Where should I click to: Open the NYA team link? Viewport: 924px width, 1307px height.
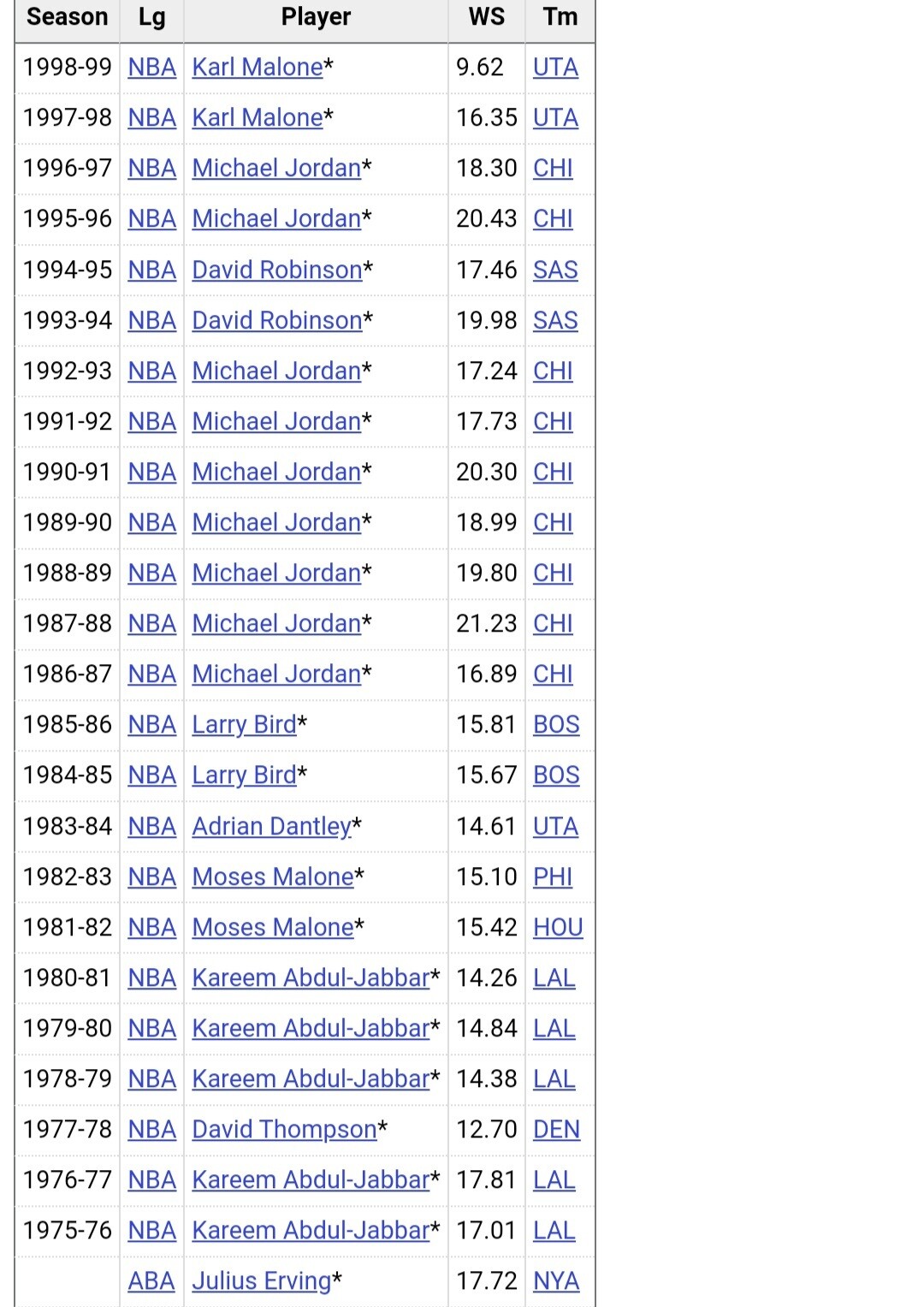click(x=556, y=1280)
